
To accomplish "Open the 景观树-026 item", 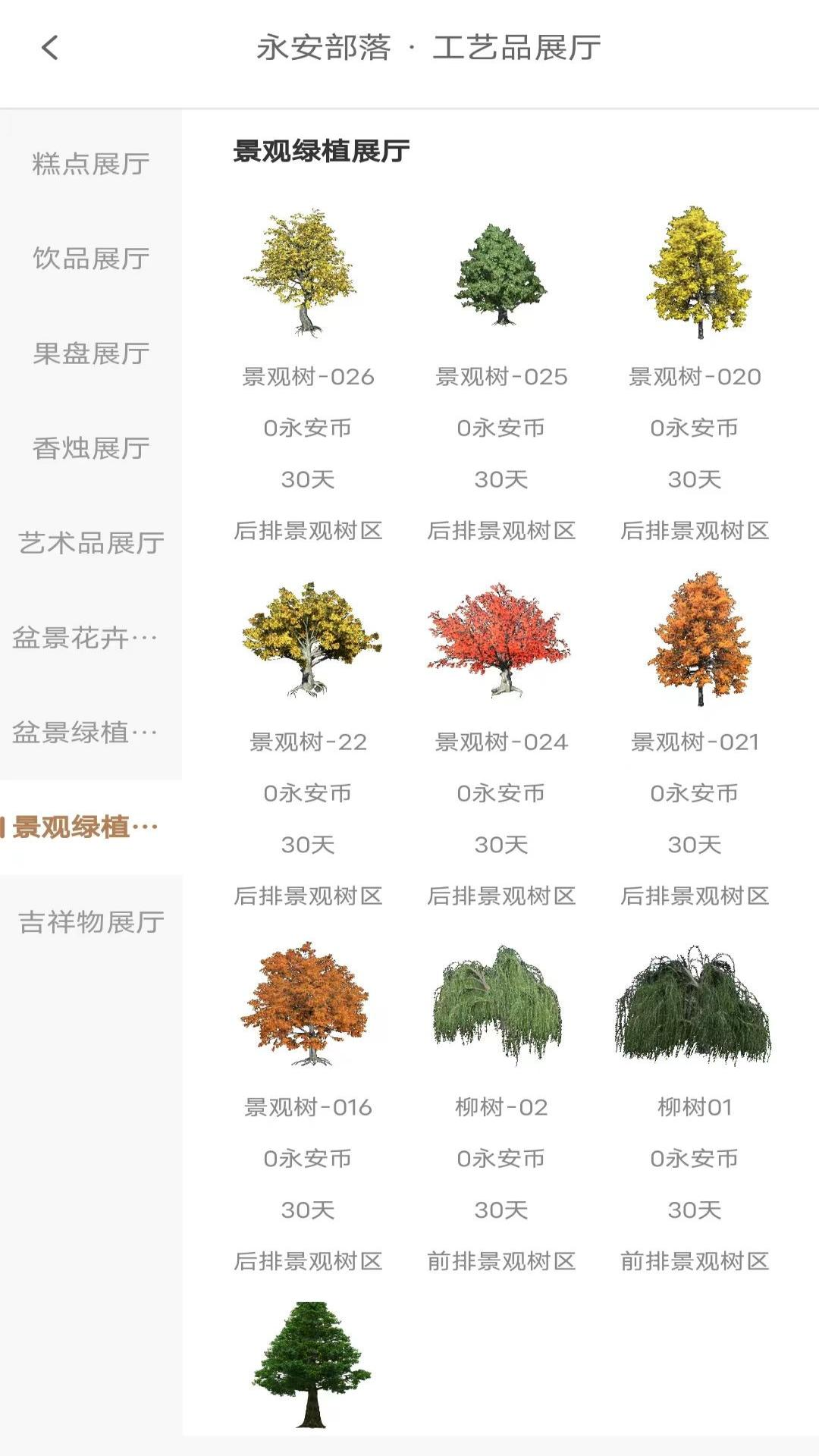I will click(307, 275).
